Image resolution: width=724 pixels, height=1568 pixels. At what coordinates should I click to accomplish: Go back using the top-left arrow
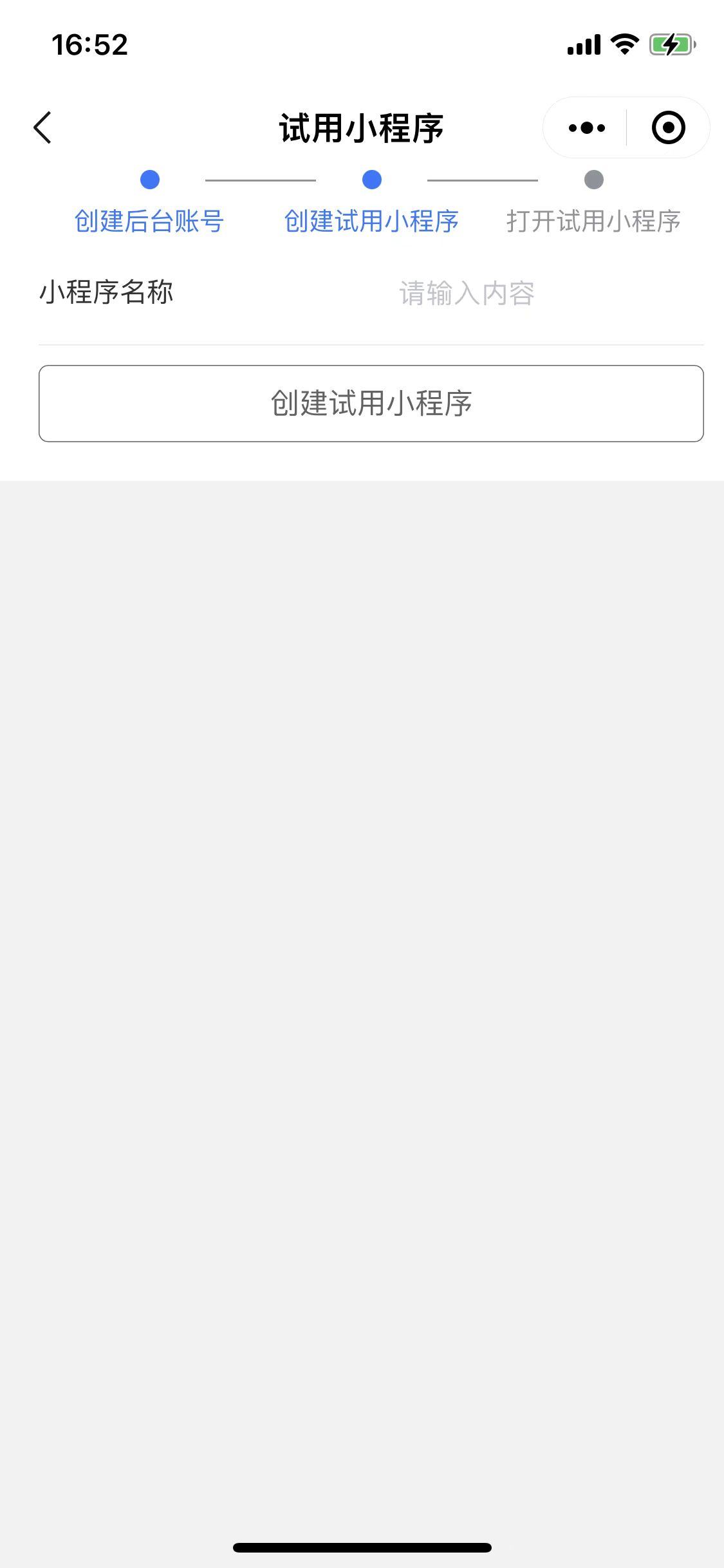42,127
